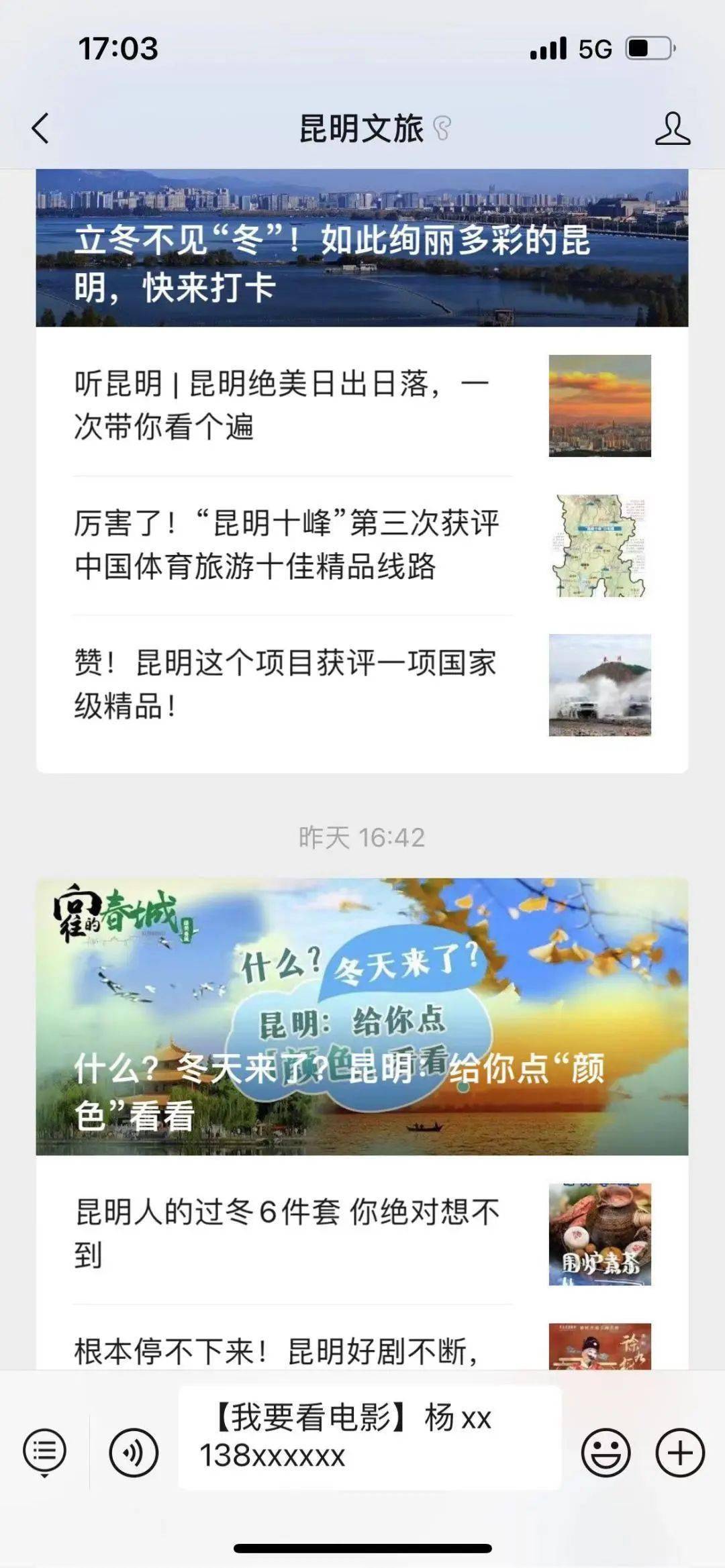Open the emoji picker

606,1453
